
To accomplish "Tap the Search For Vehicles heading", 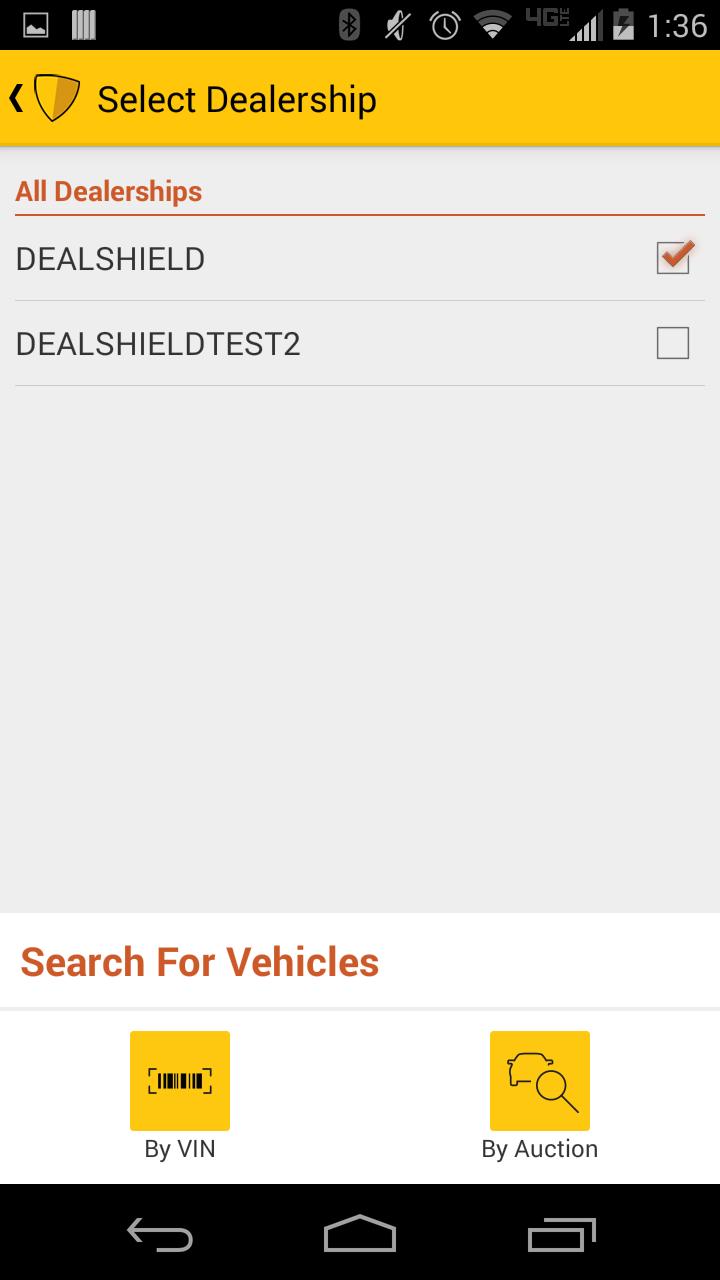I will pyautogui.click(x=200, y=961).
